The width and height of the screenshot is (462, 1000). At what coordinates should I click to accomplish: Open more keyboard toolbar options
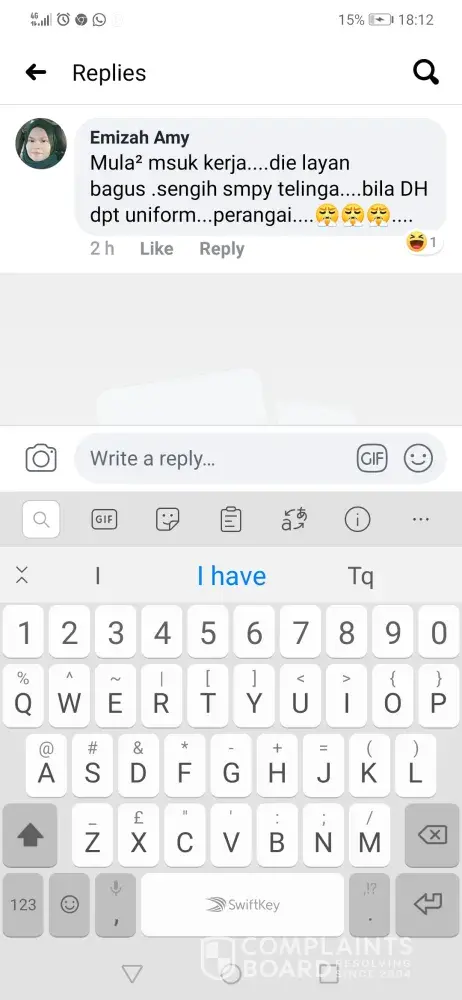pyautogui.click(x=421, y=520)
